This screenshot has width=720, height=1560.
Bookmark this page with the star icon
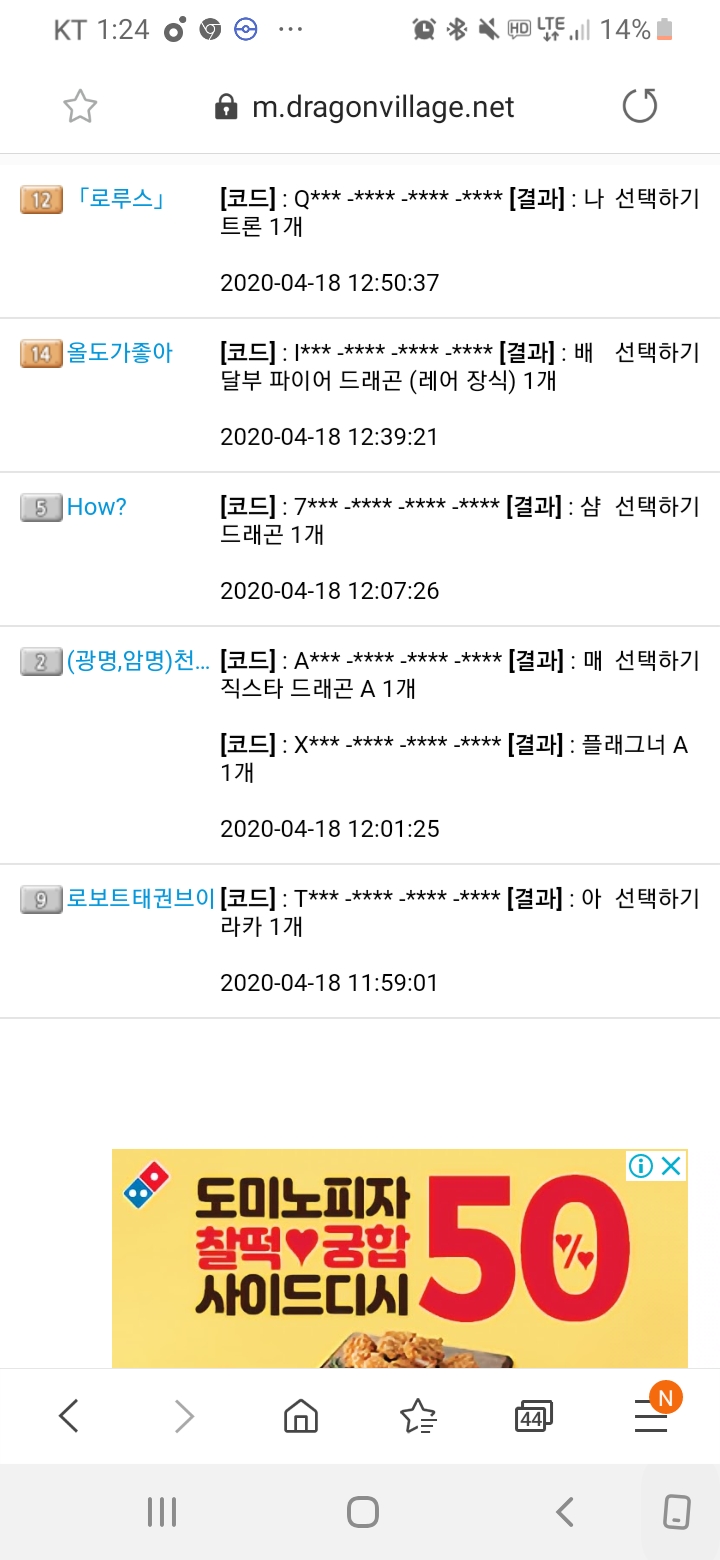[x=80, y=107]
